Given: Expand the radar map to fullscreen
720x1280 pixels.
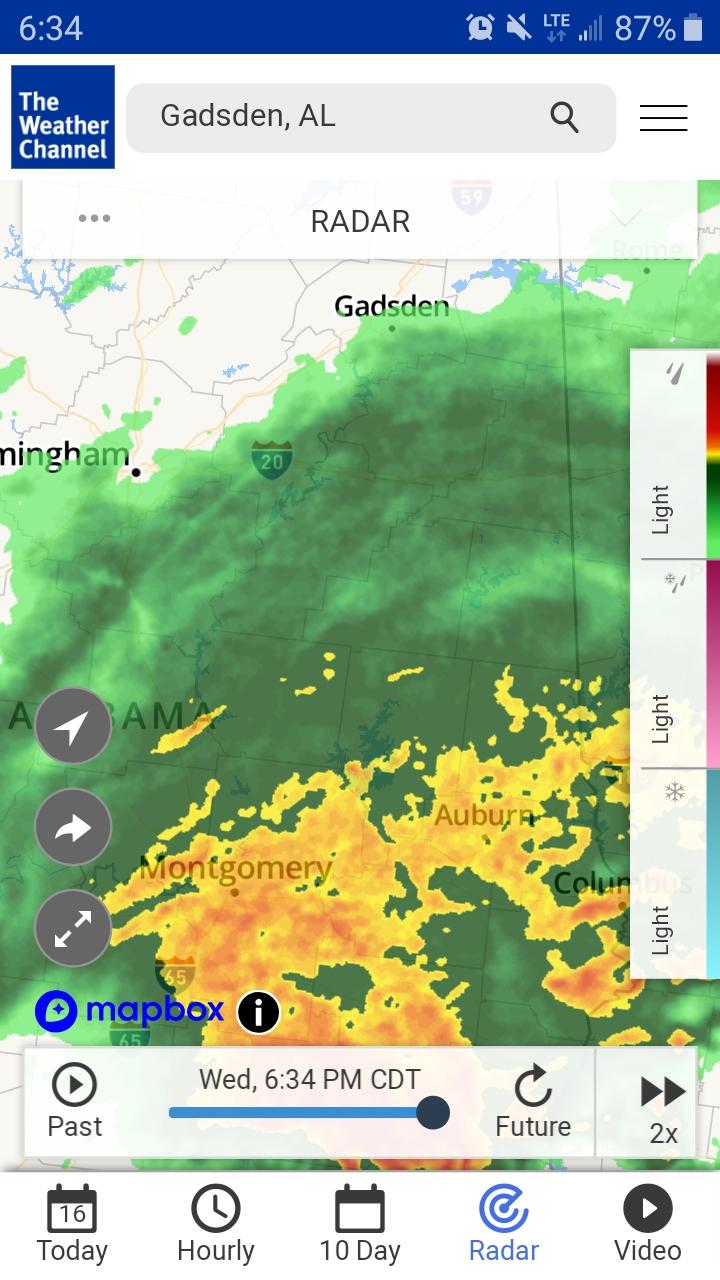Looking at the screenshot, I should (x=73, y=929).
